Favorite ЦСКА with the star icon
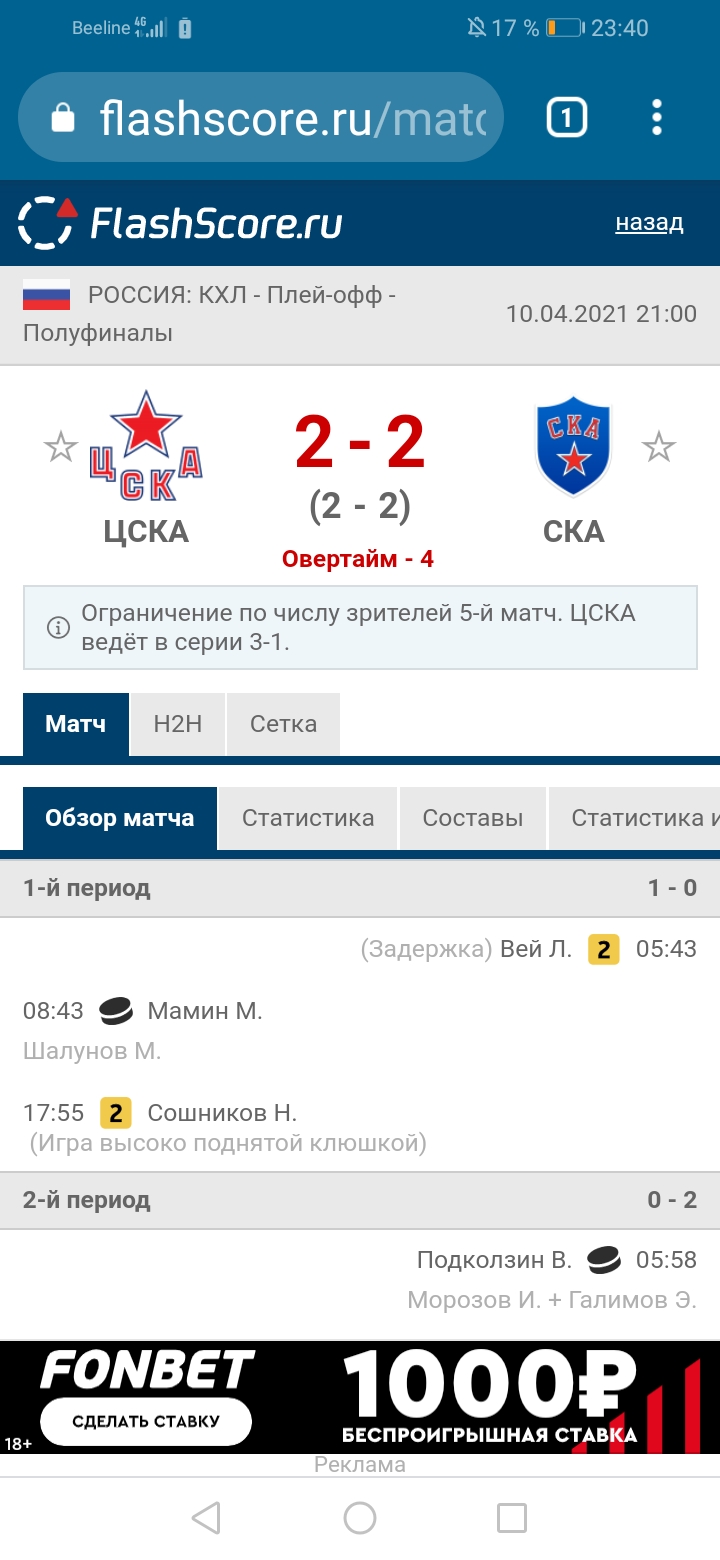Screen dimensions: 720x1560 pyautogui.click(x=61, y=447)
